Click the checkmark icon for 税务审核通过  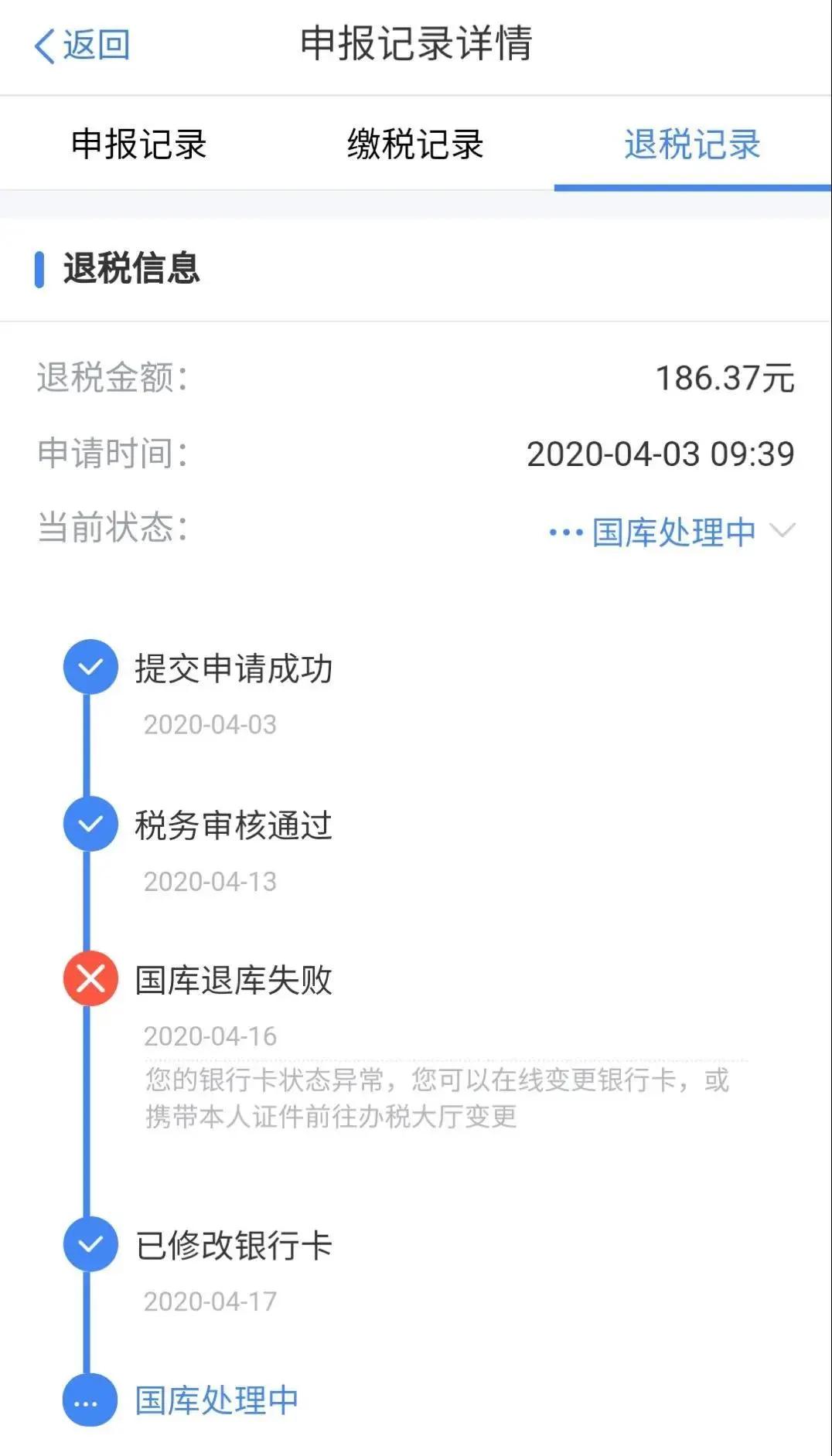pos(90,825)
